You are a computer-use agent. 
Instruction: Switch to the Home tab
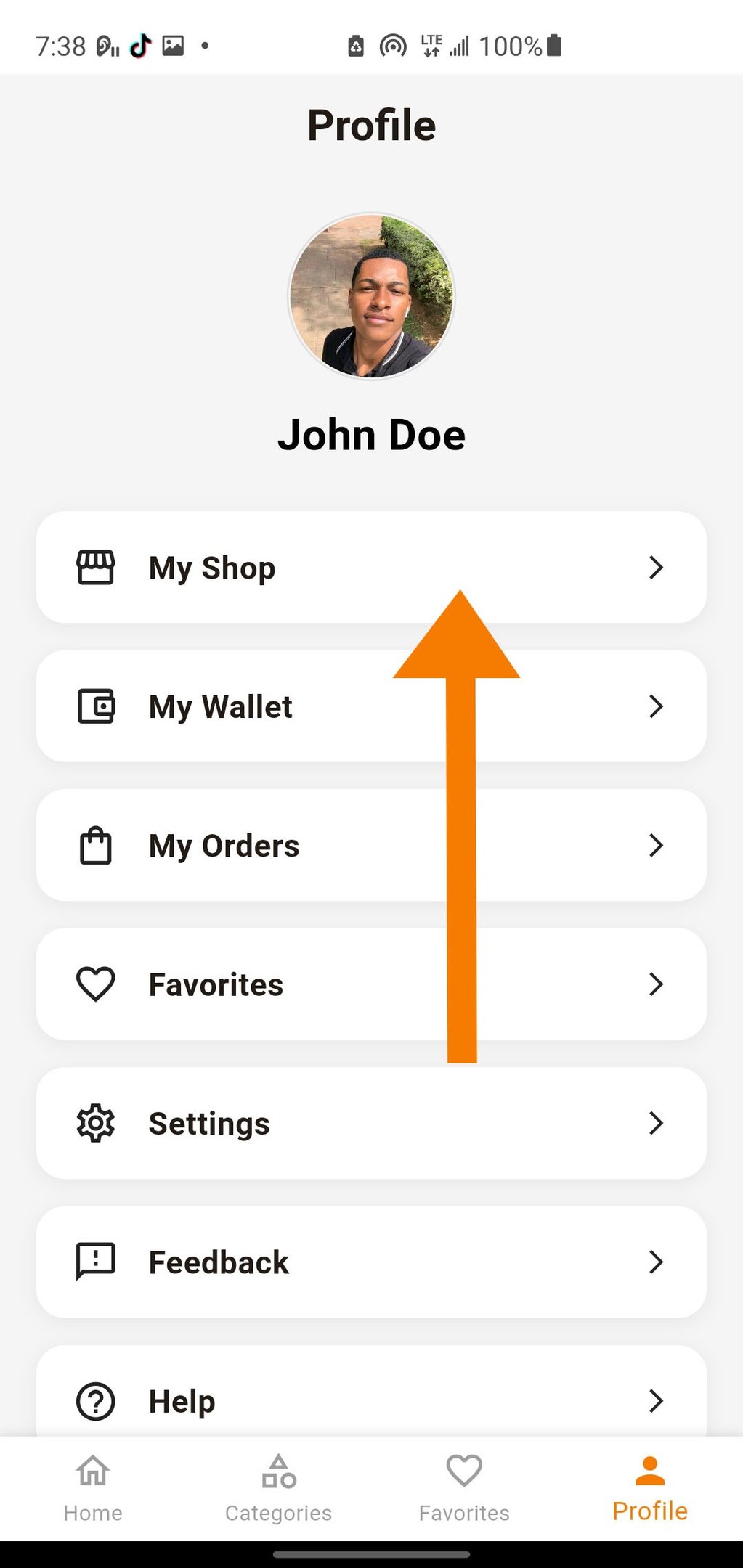93,1488
